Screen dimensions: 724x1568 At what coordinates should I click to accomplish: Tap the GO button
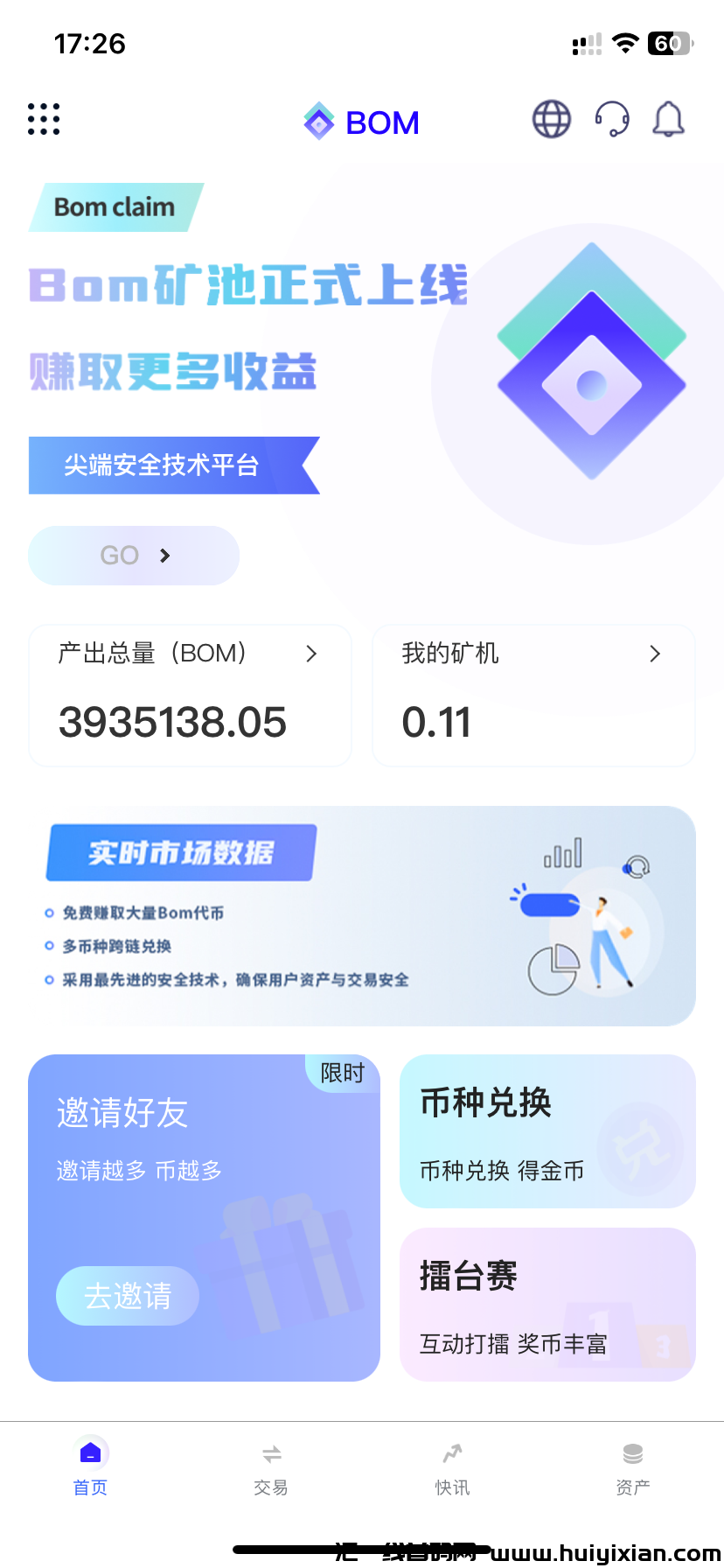tap(134, 556)
